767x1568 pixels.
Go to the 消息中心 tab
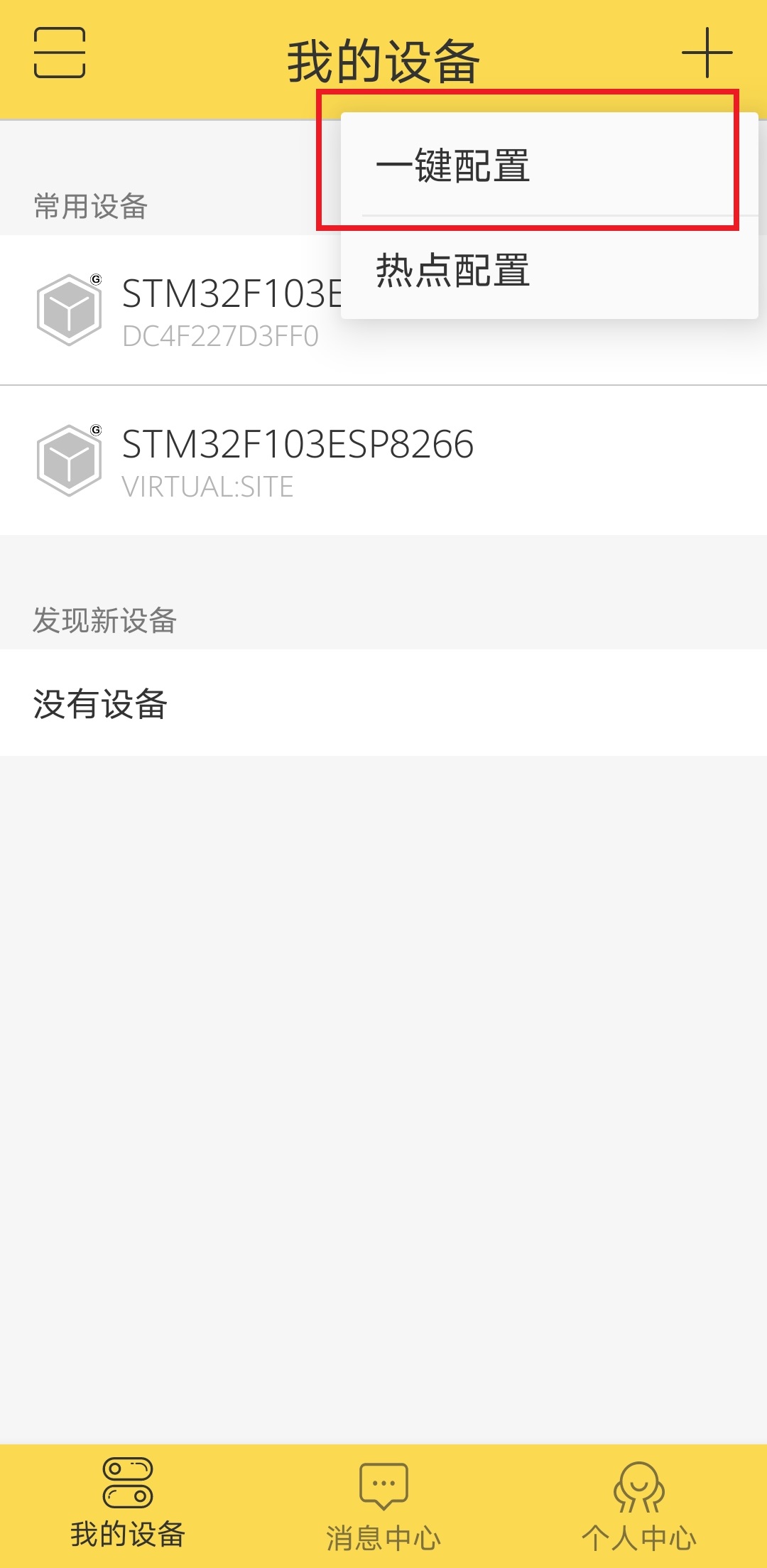tap(383, 1505)
